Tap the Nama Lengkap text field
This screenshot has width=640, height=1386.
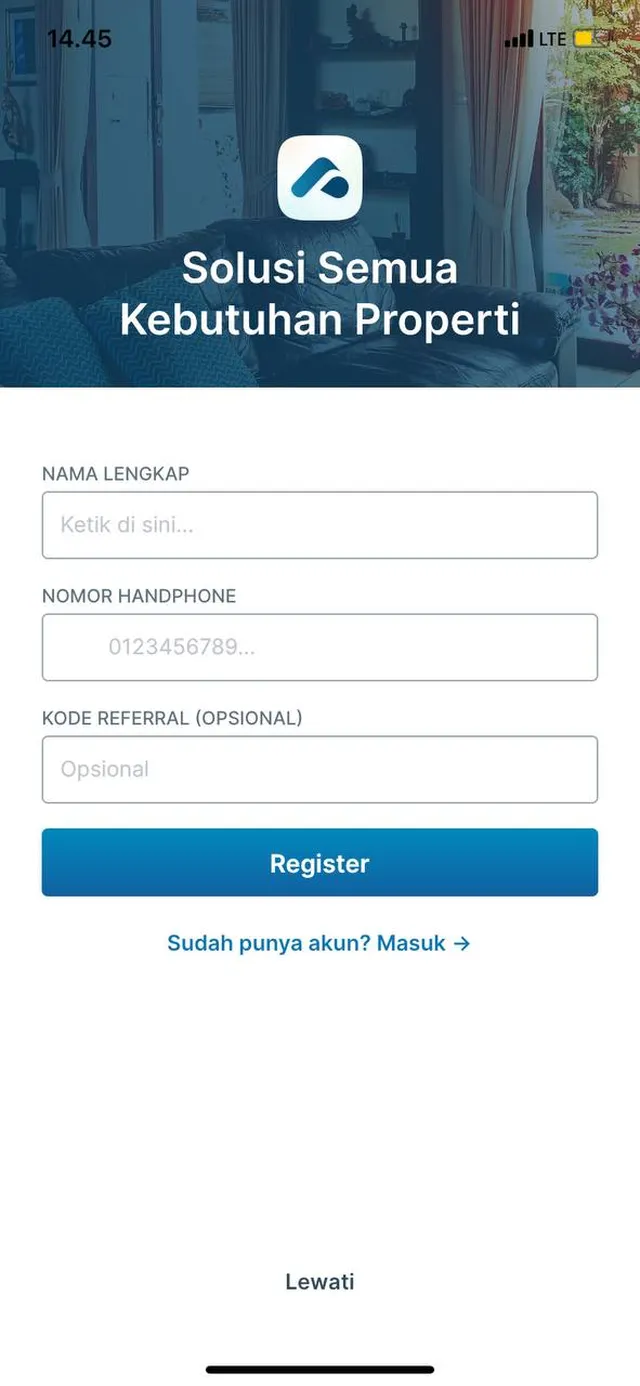click(x=320, y=525)
